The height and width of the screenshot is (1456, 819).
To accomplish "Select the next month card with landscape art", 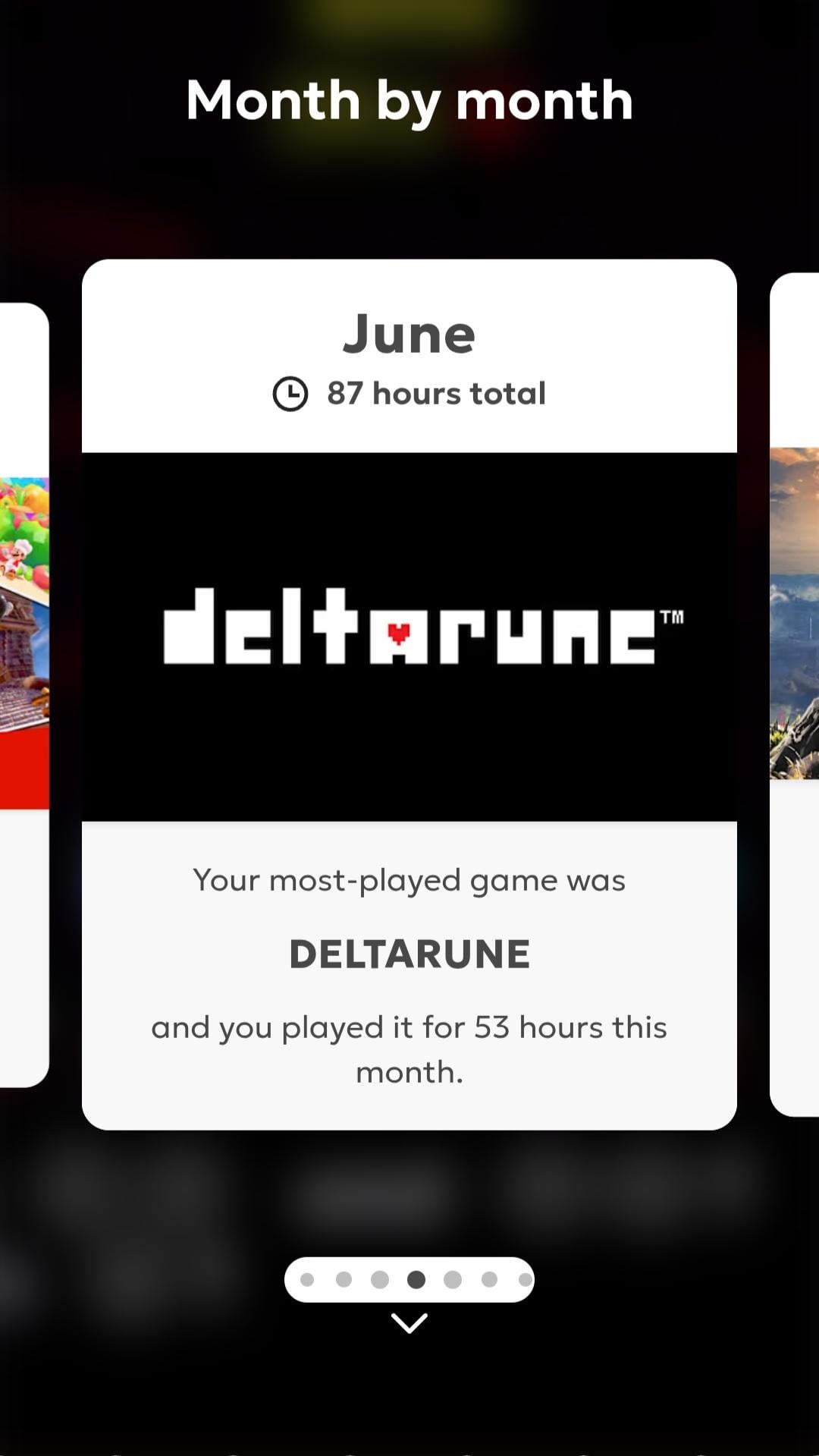I will [x=795, y=694].
